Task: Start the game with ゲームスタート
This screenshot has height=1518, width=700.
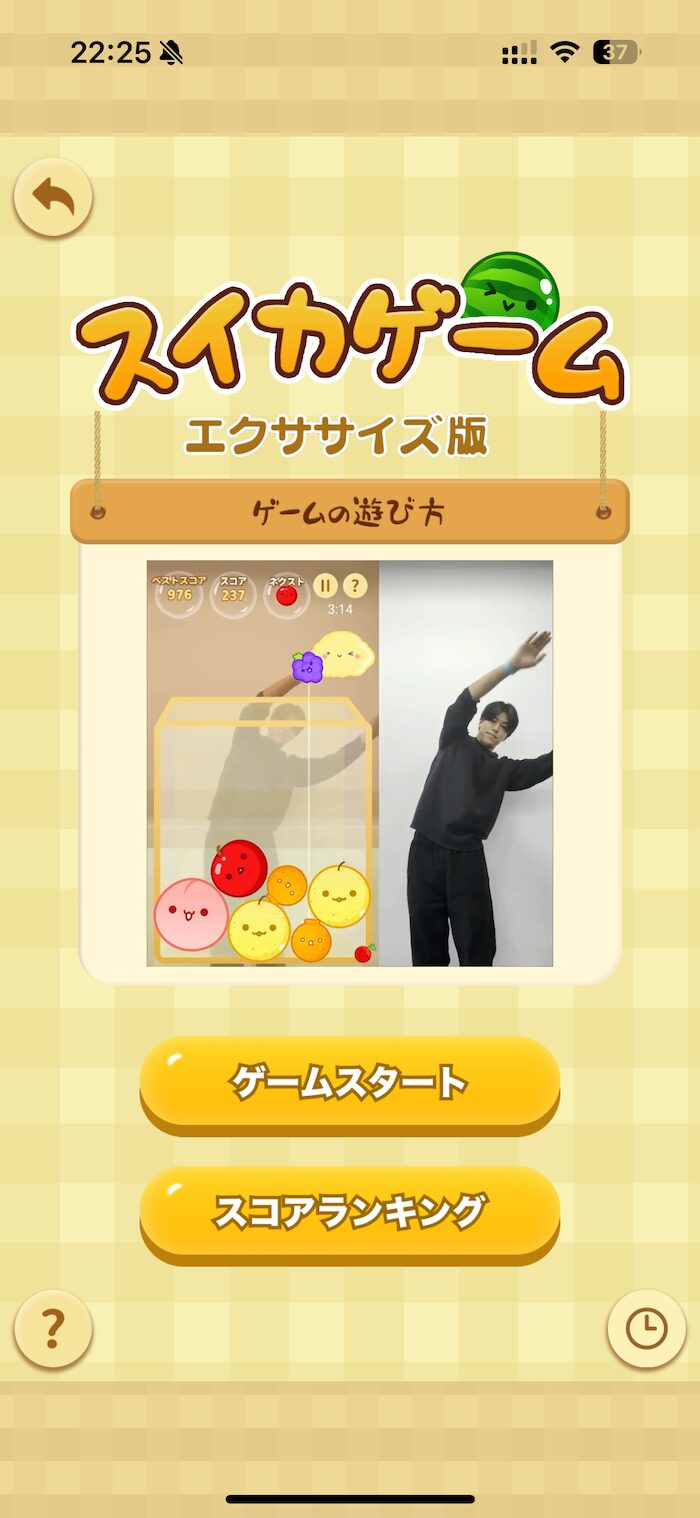Action: [349, 1084]
